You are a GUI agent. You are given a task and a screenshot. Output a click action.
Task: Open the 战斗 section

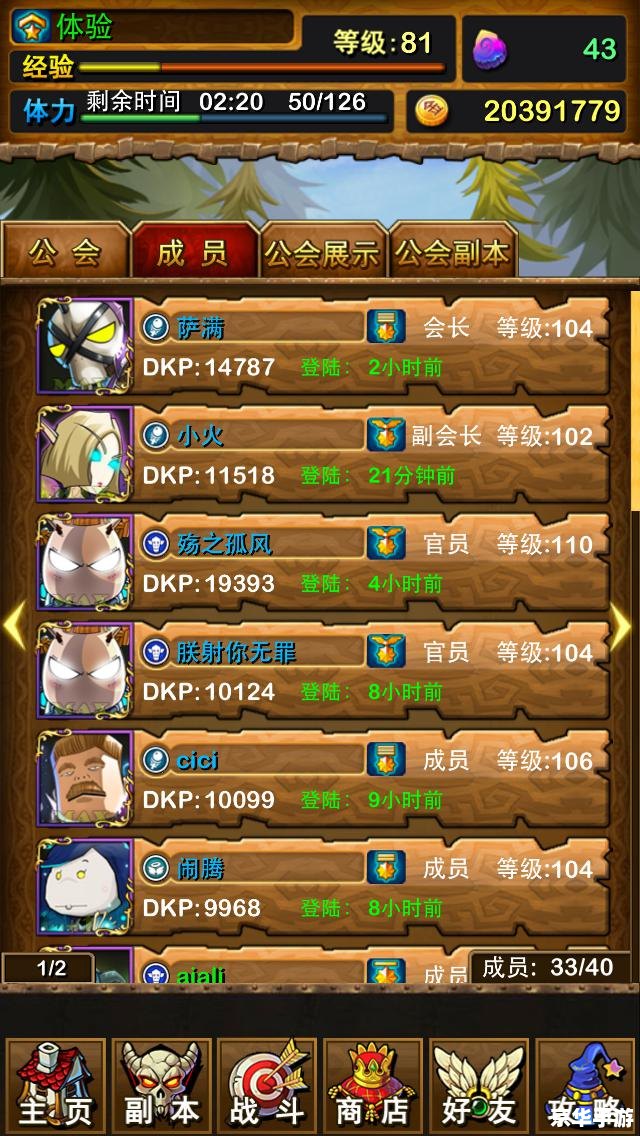click(267, 1085)
